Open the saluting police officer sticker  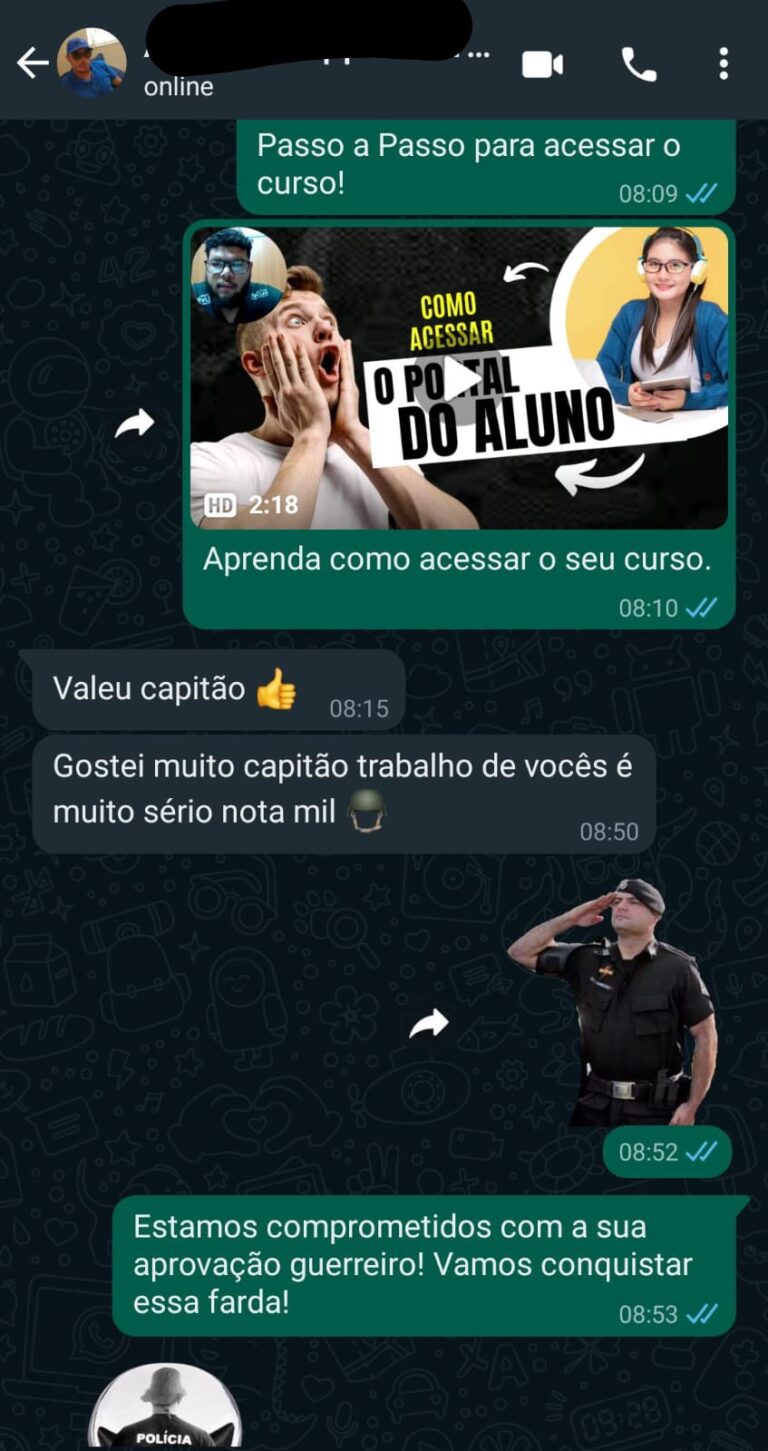coord(614,1005)
